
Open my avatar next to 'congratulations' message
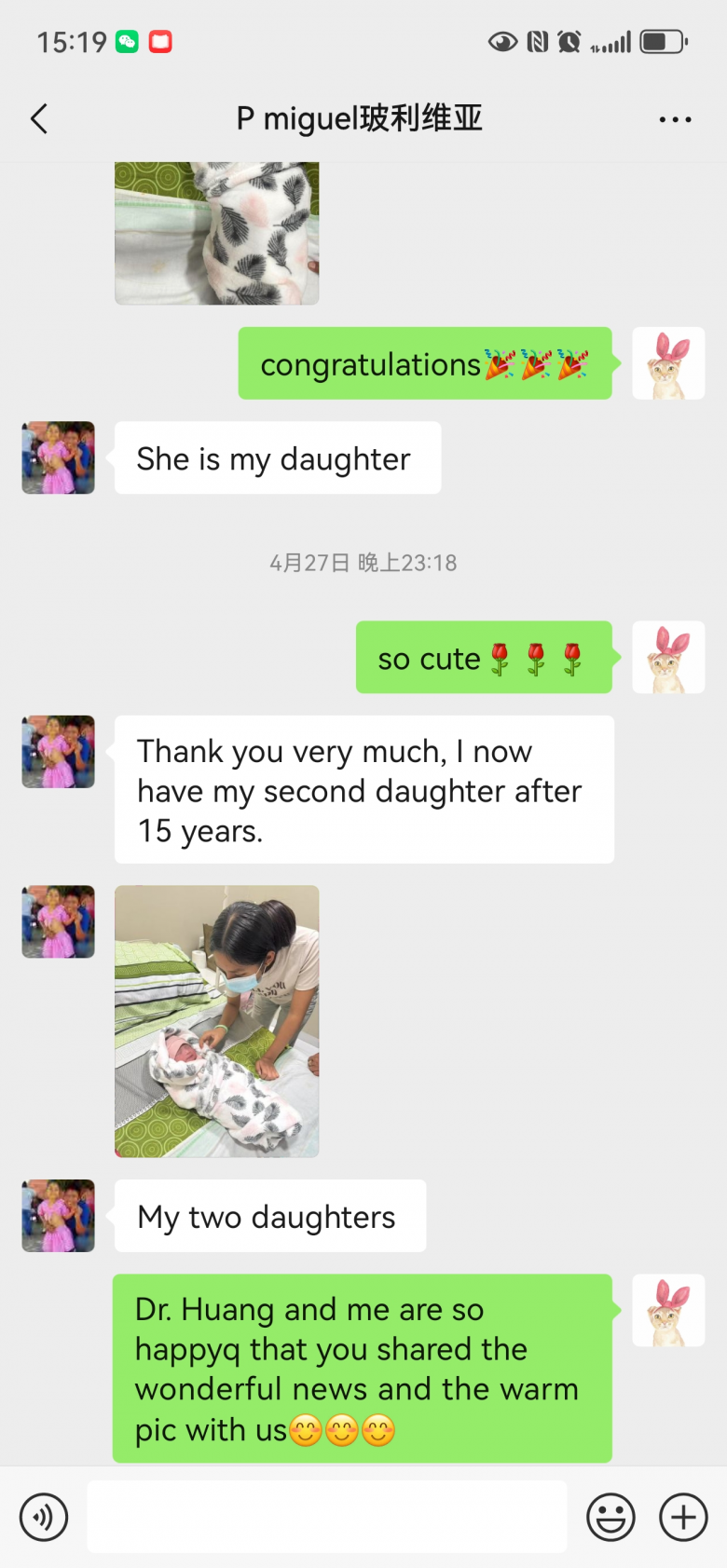(668, 363)
